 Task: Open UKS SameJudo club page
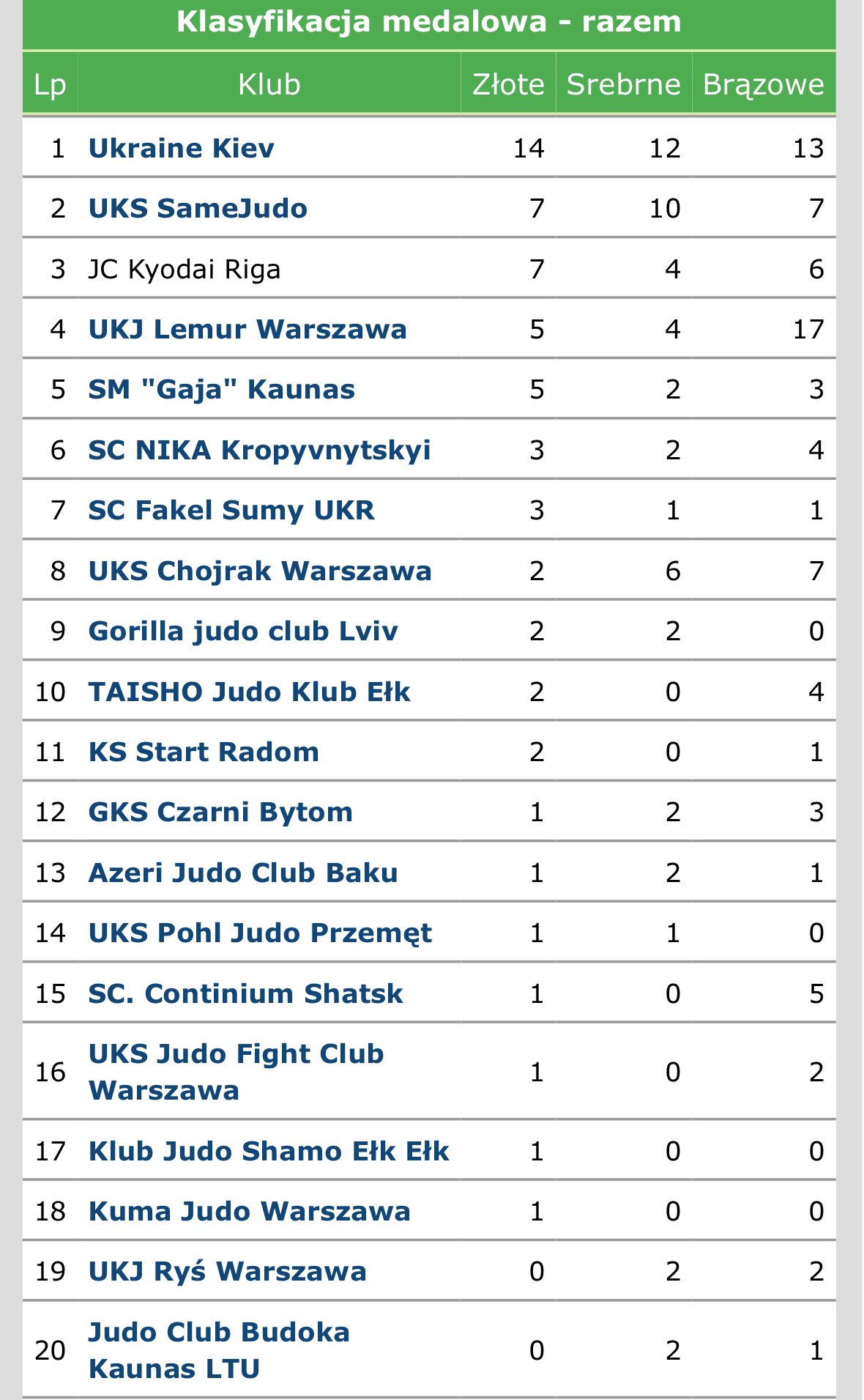(198, 209)
